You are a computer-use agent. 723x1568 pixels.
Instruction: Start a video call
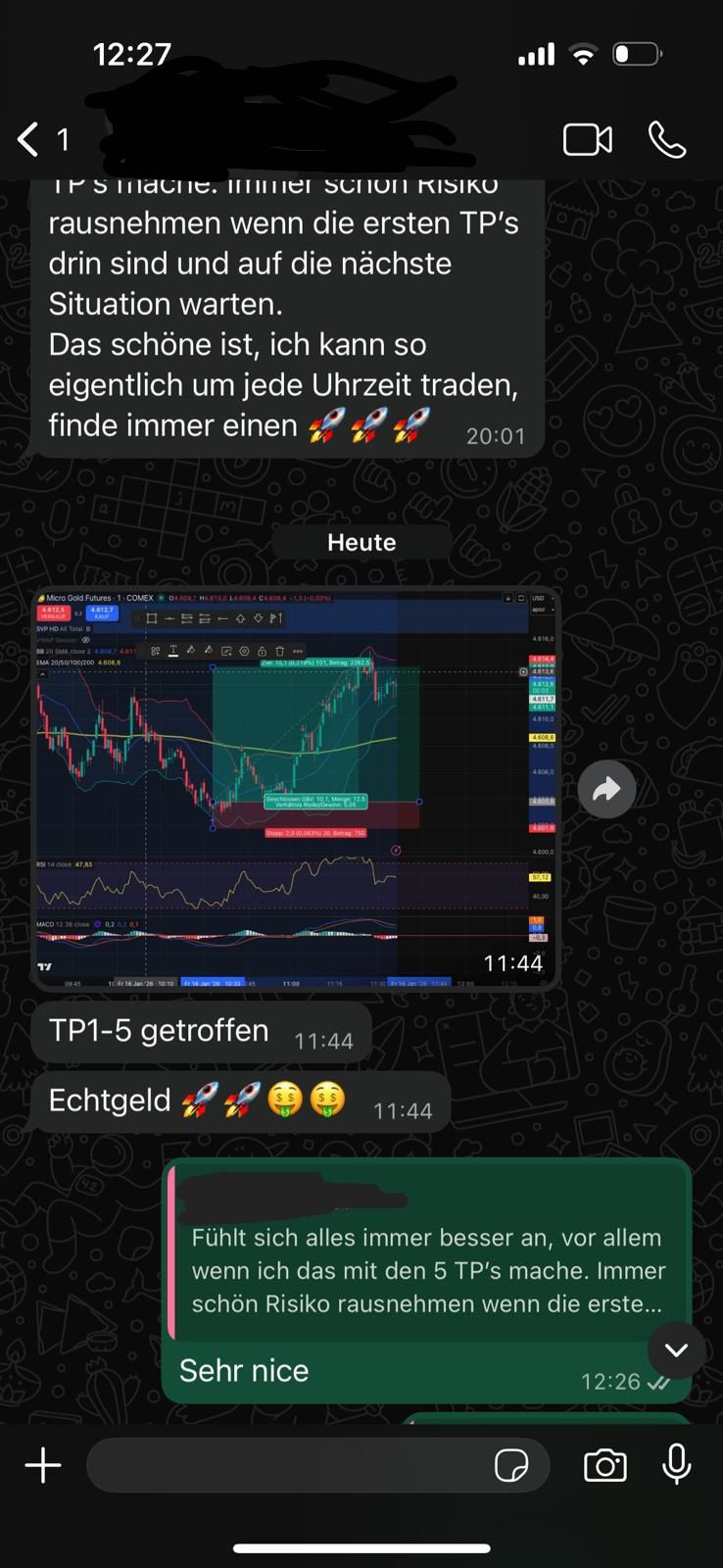[x=587, y=139]
